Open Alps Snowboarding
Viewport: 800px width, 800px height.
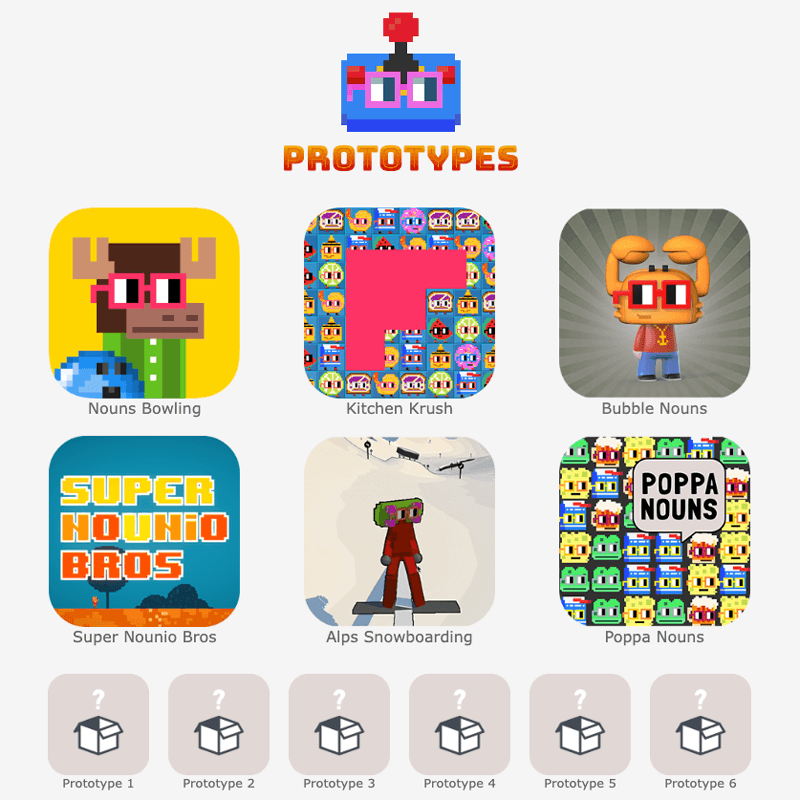coord(399,531)
